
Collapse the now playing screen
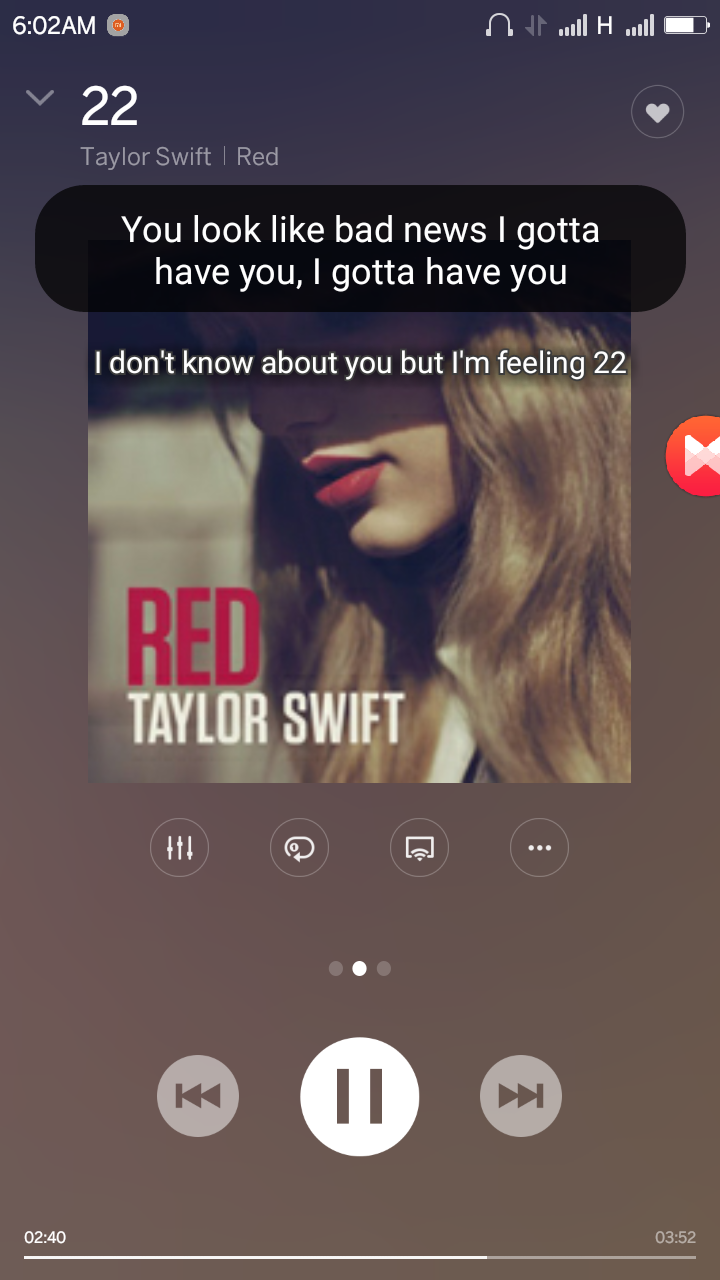[40, 98]
